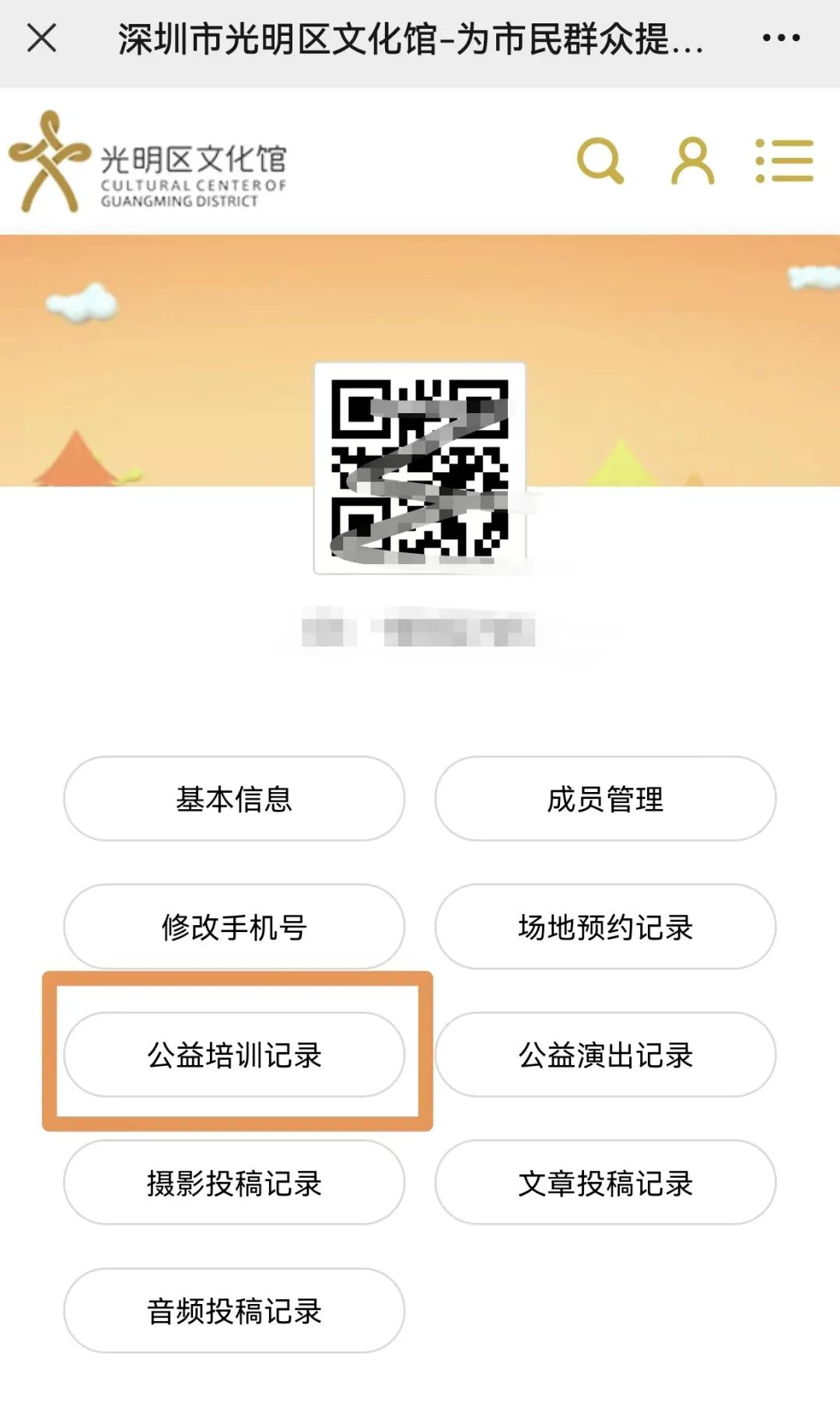Image resolution: width=840 pixels, height=1409 pixels.
Task: Check 公益演出记录
Action: 605,1055
